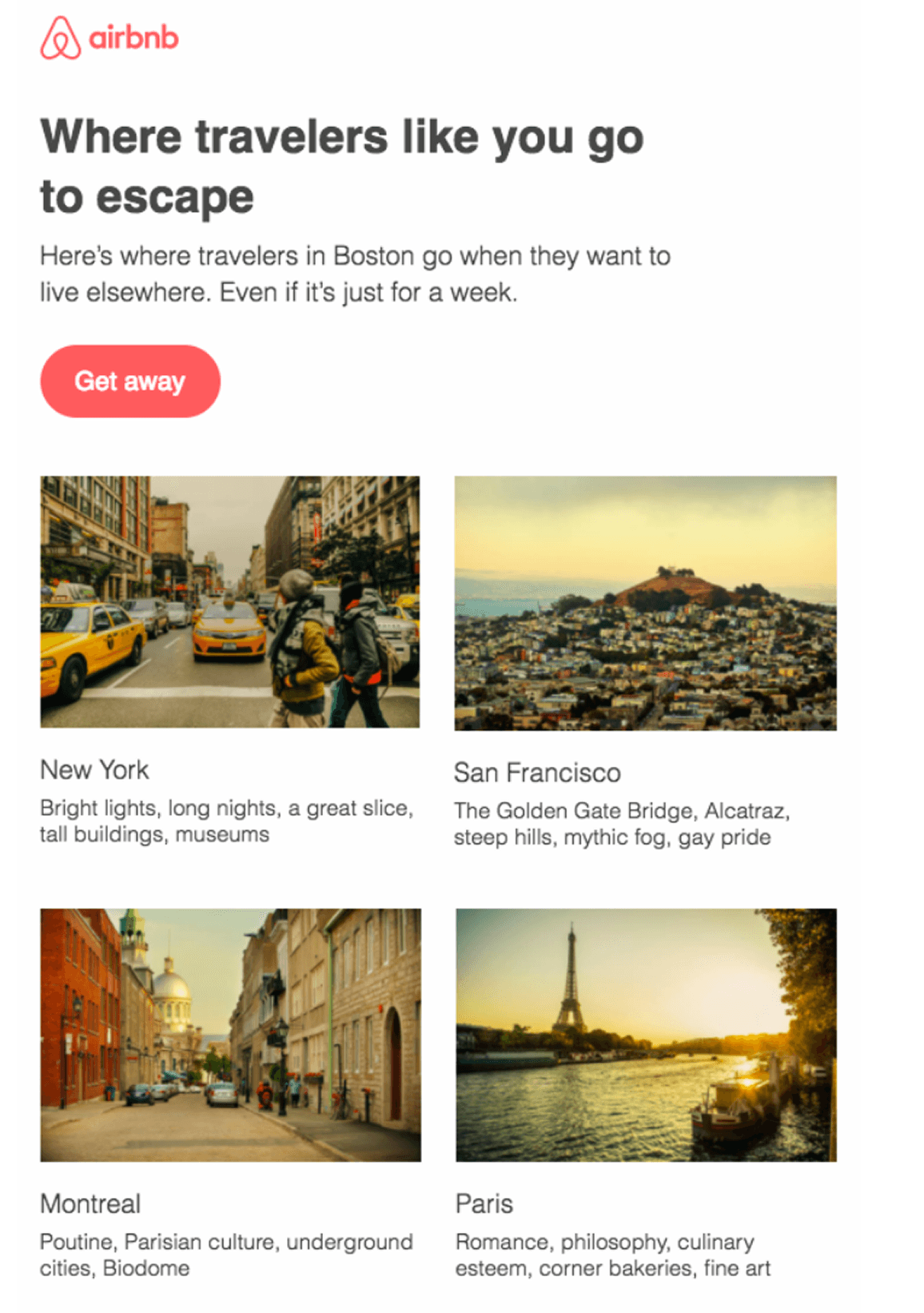Open the San Francisco destination card

(x=645, y=603)
